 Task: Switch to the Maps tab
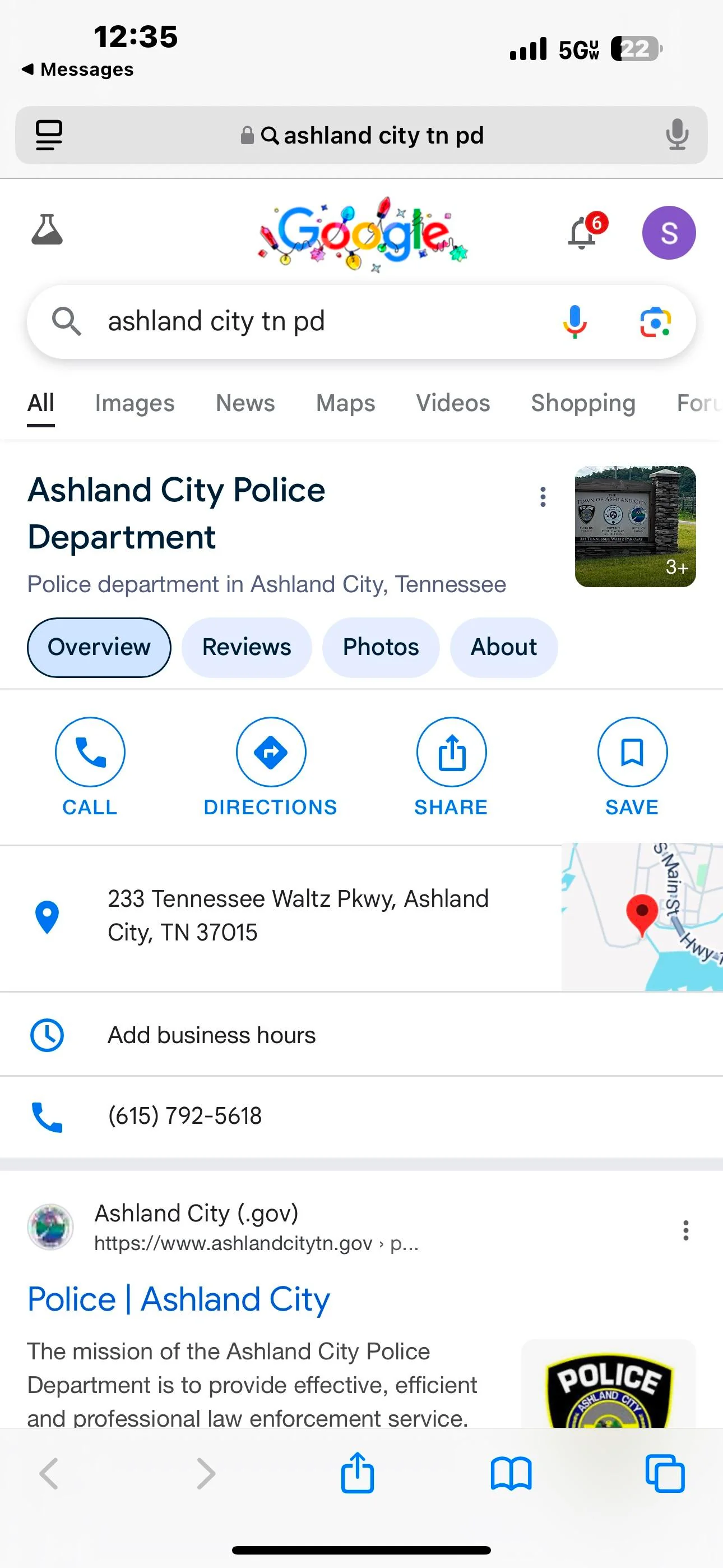coord(345,403)
